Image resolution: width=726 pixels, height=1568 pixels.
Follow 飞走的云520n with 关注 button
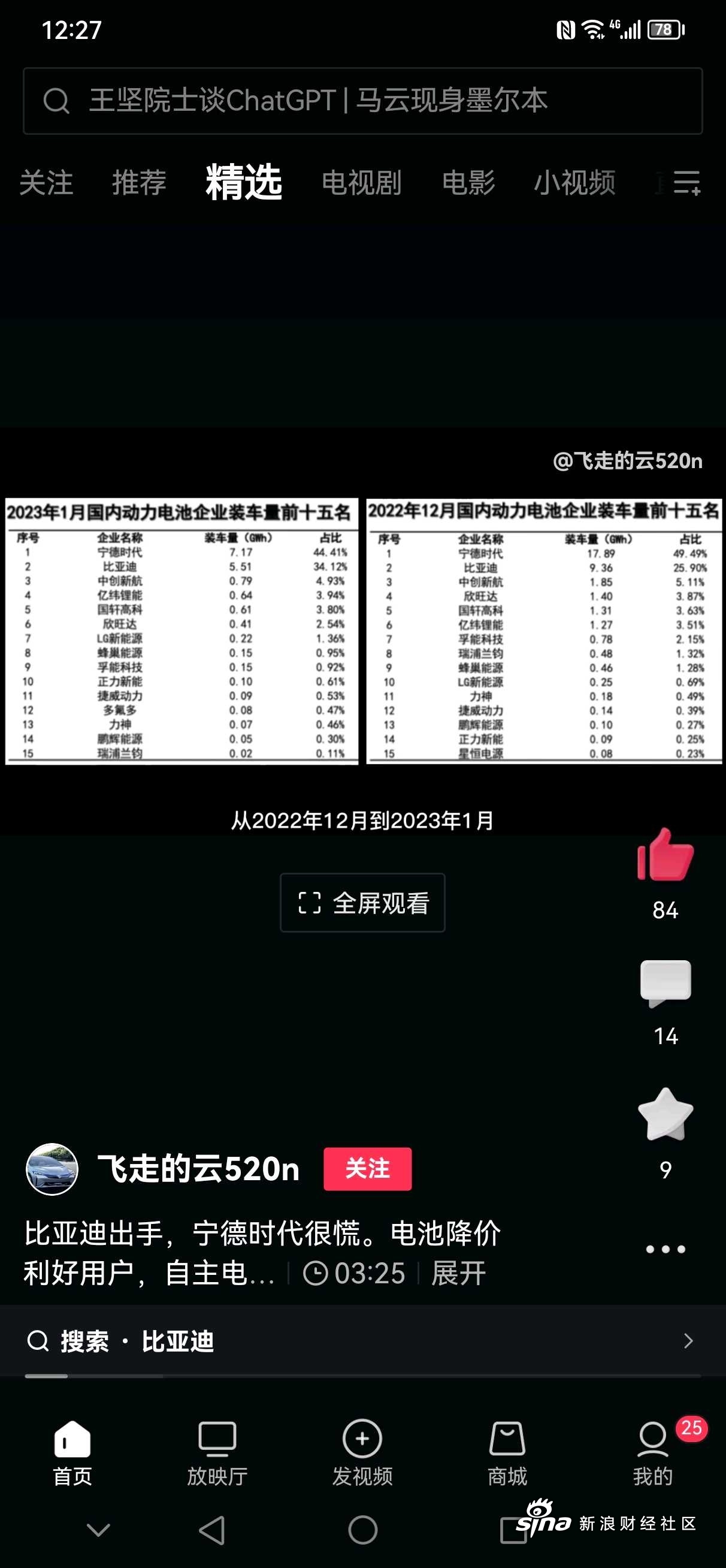click(x=368, y=1169)
